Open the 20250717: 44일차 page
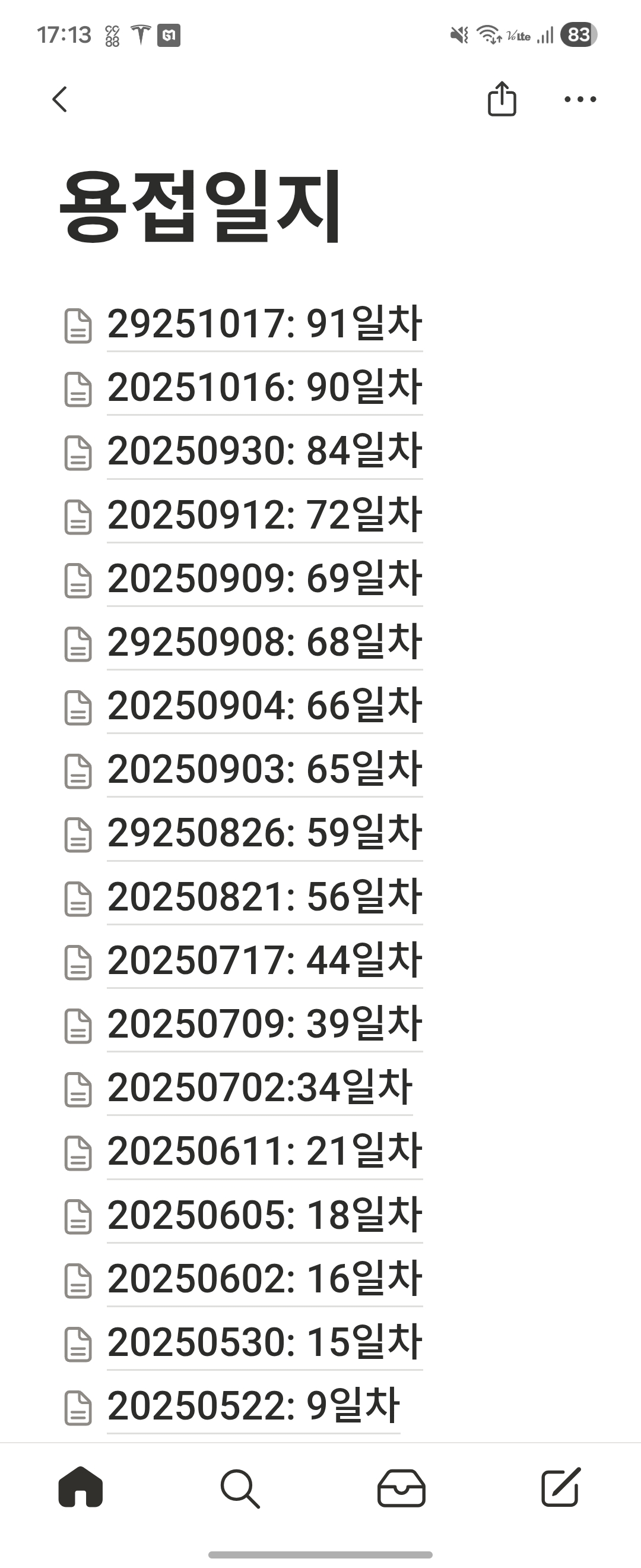Screen dimensions: 641x1568 click(x=265, y=960)
